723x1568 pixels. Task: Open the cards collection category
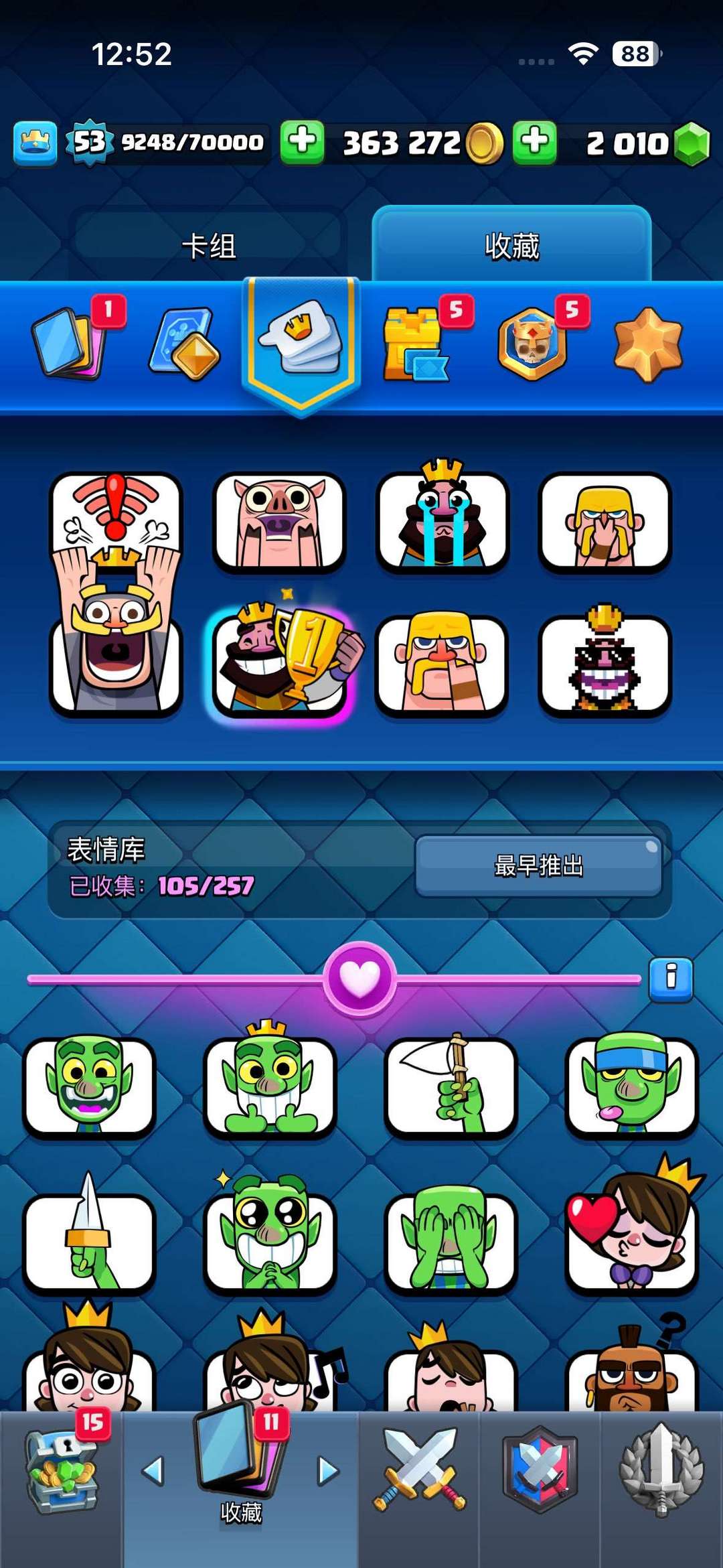(x=70, y=343)
